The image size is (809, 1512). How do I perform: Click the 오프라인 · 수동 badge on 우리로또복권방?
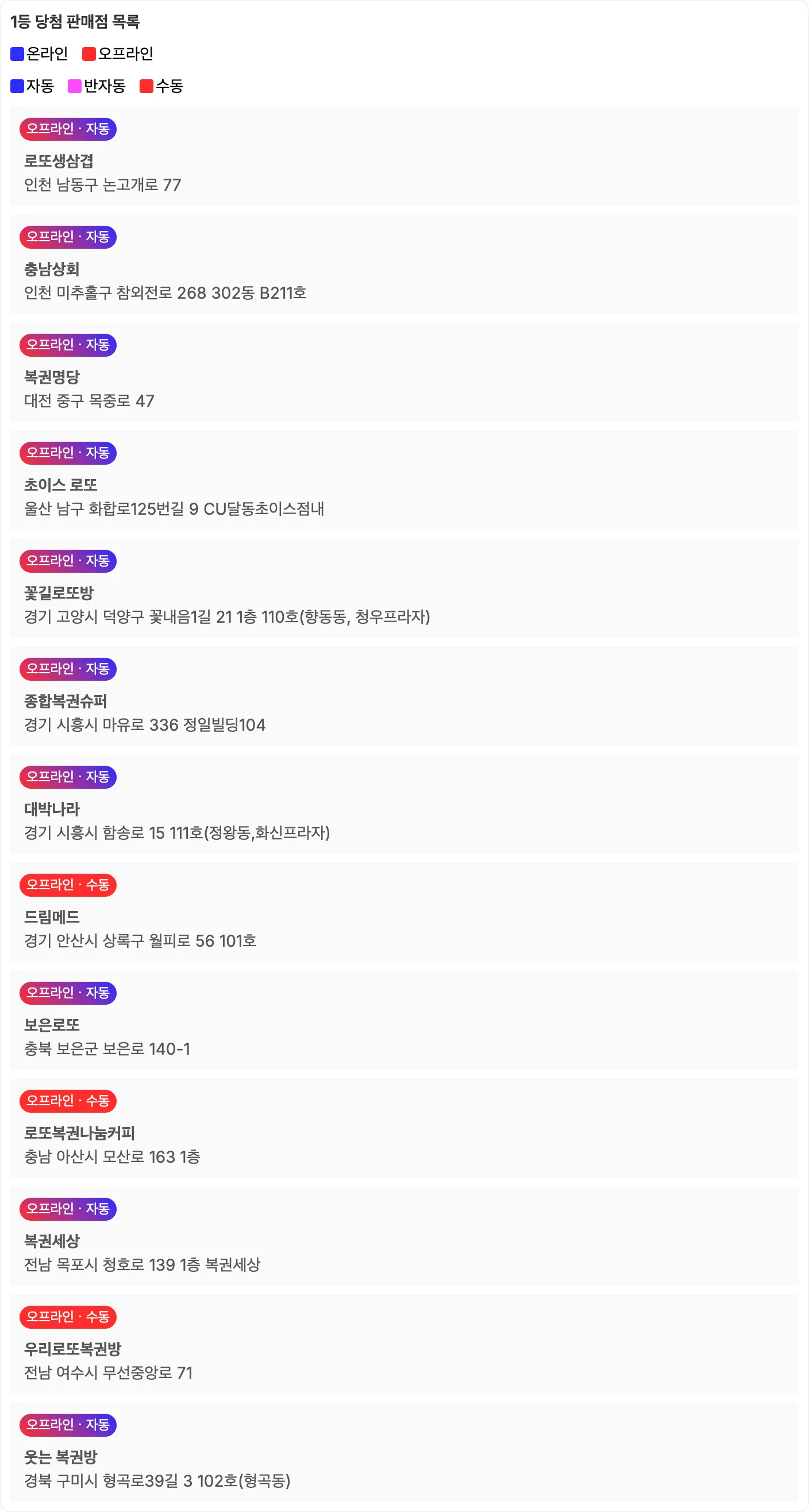[x=68, y=1317]
